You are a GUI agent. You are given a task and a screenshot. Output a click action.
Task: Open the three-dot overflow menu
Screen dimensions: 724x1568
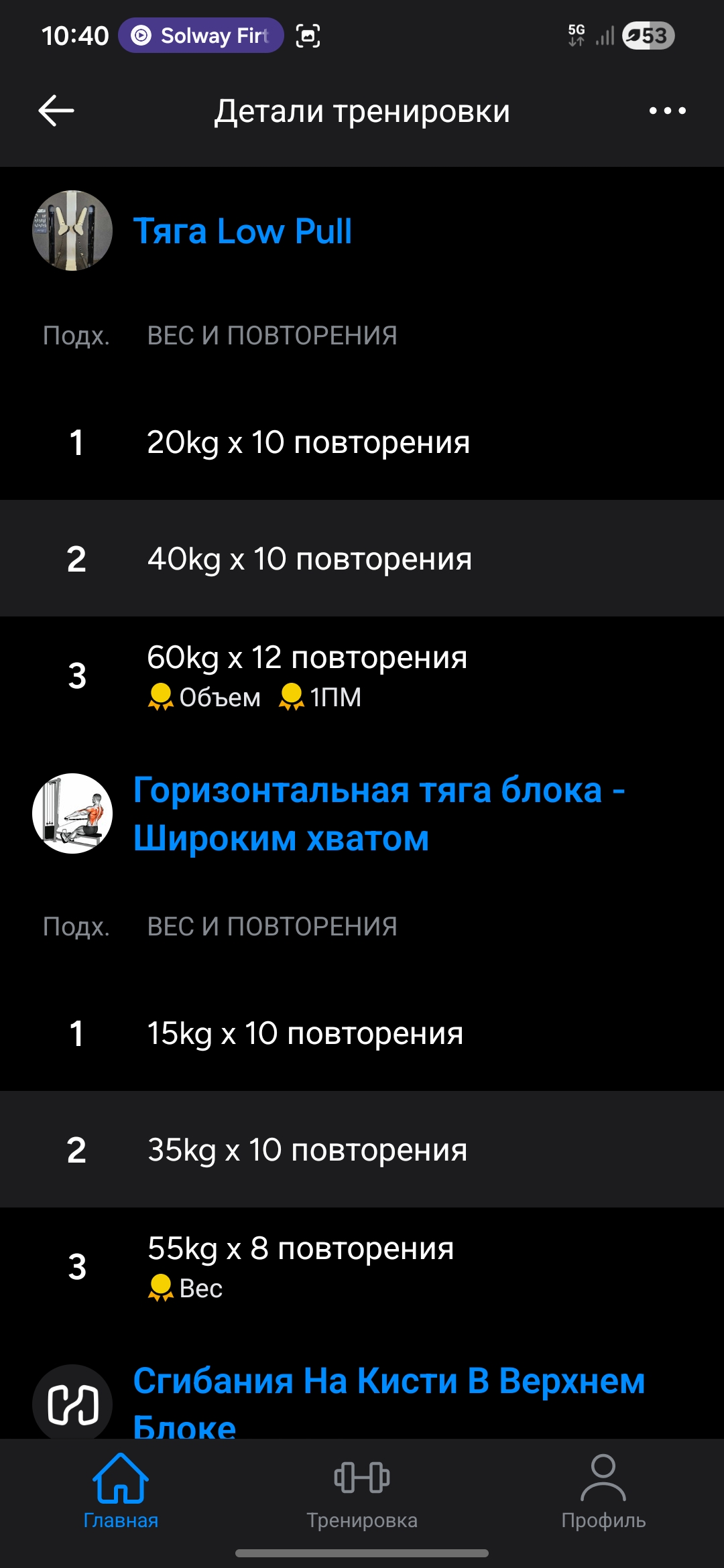click(667, 111)
